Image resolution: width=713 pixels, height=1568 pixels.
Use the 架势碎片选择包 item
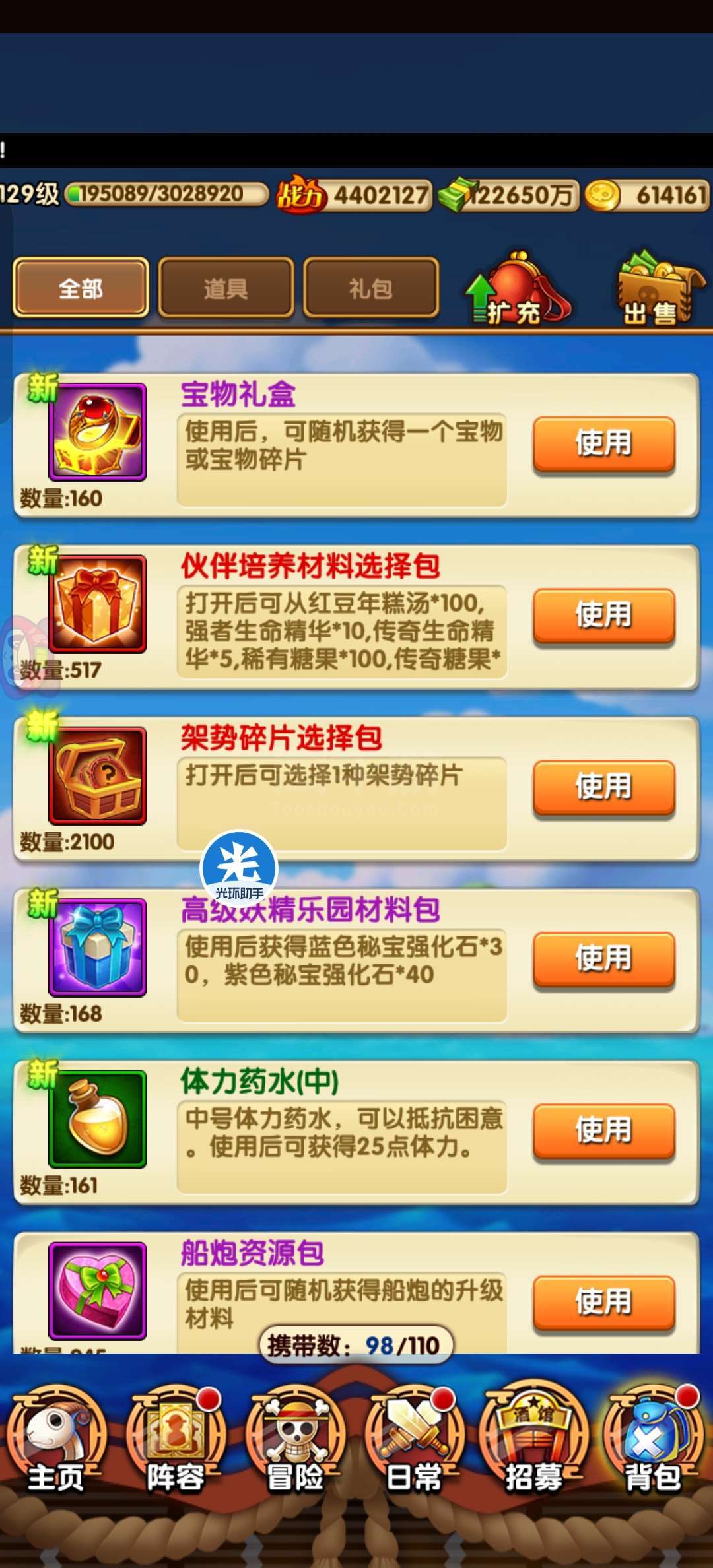point(604,786)
